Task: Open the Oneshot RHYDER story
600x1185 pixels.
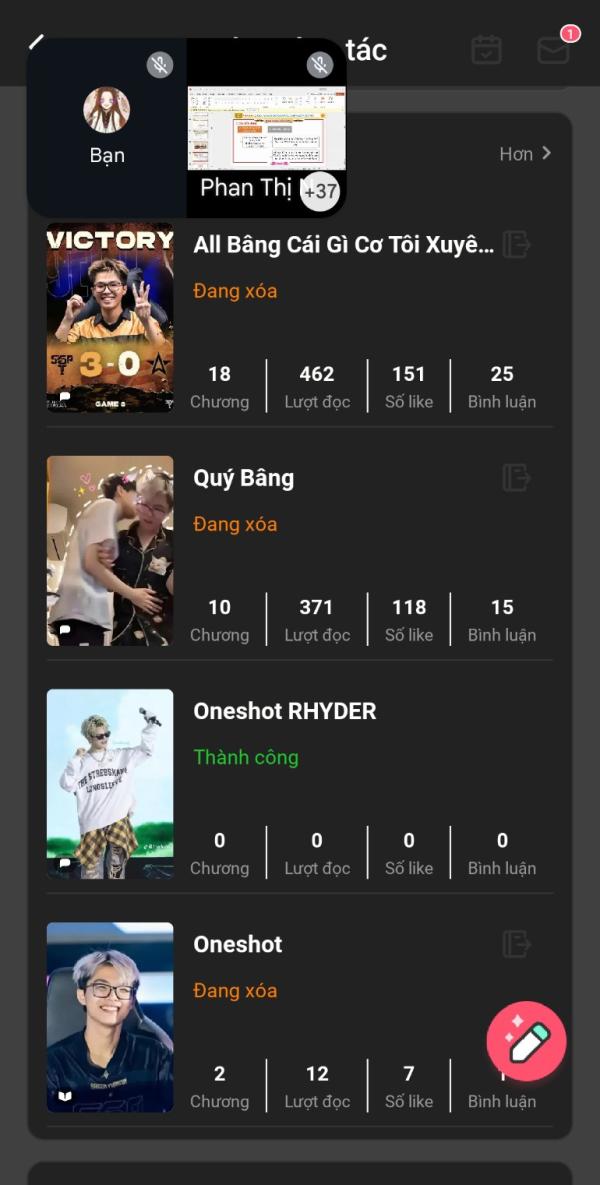Action: [284, 711]
